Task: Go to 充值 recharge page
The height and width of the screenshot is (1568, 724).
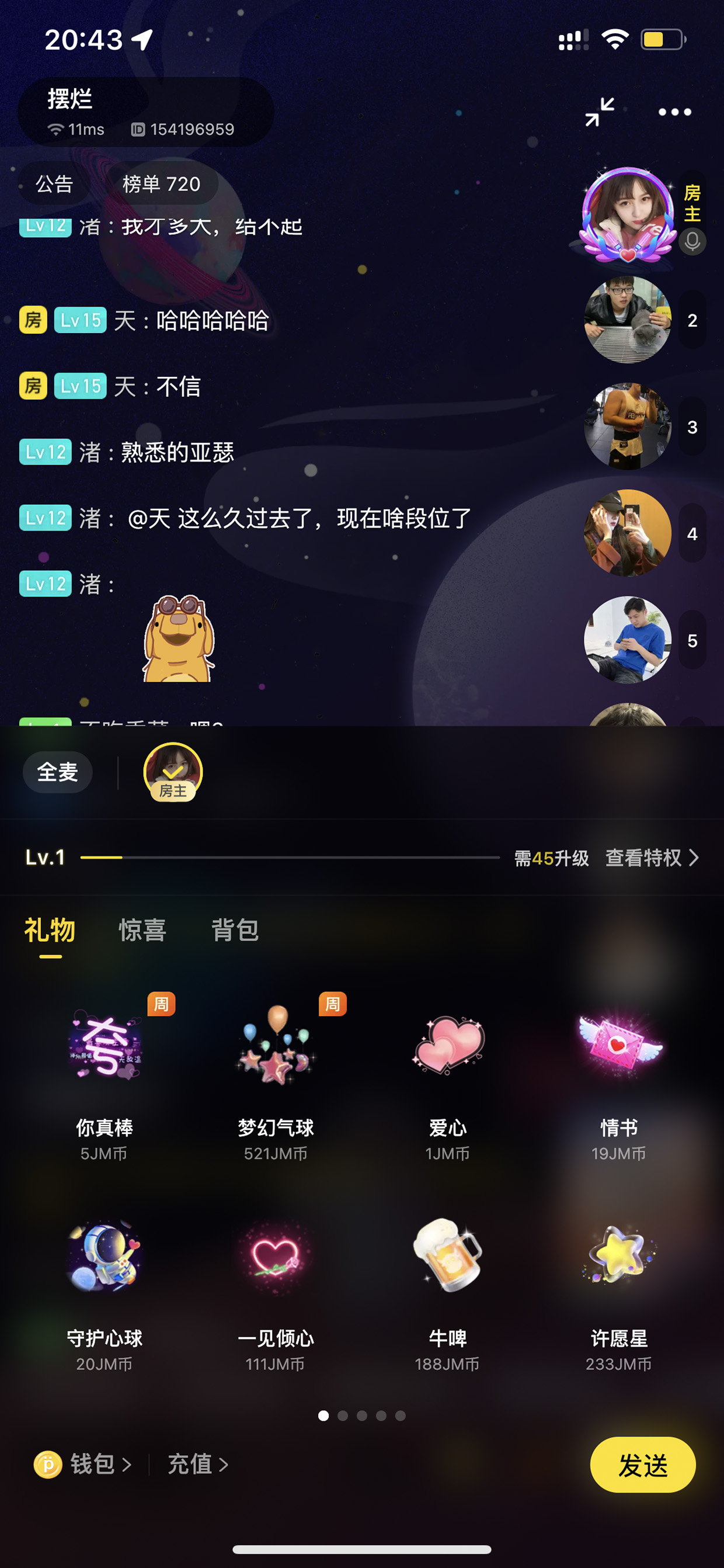Action: (x=198, y=1464)
